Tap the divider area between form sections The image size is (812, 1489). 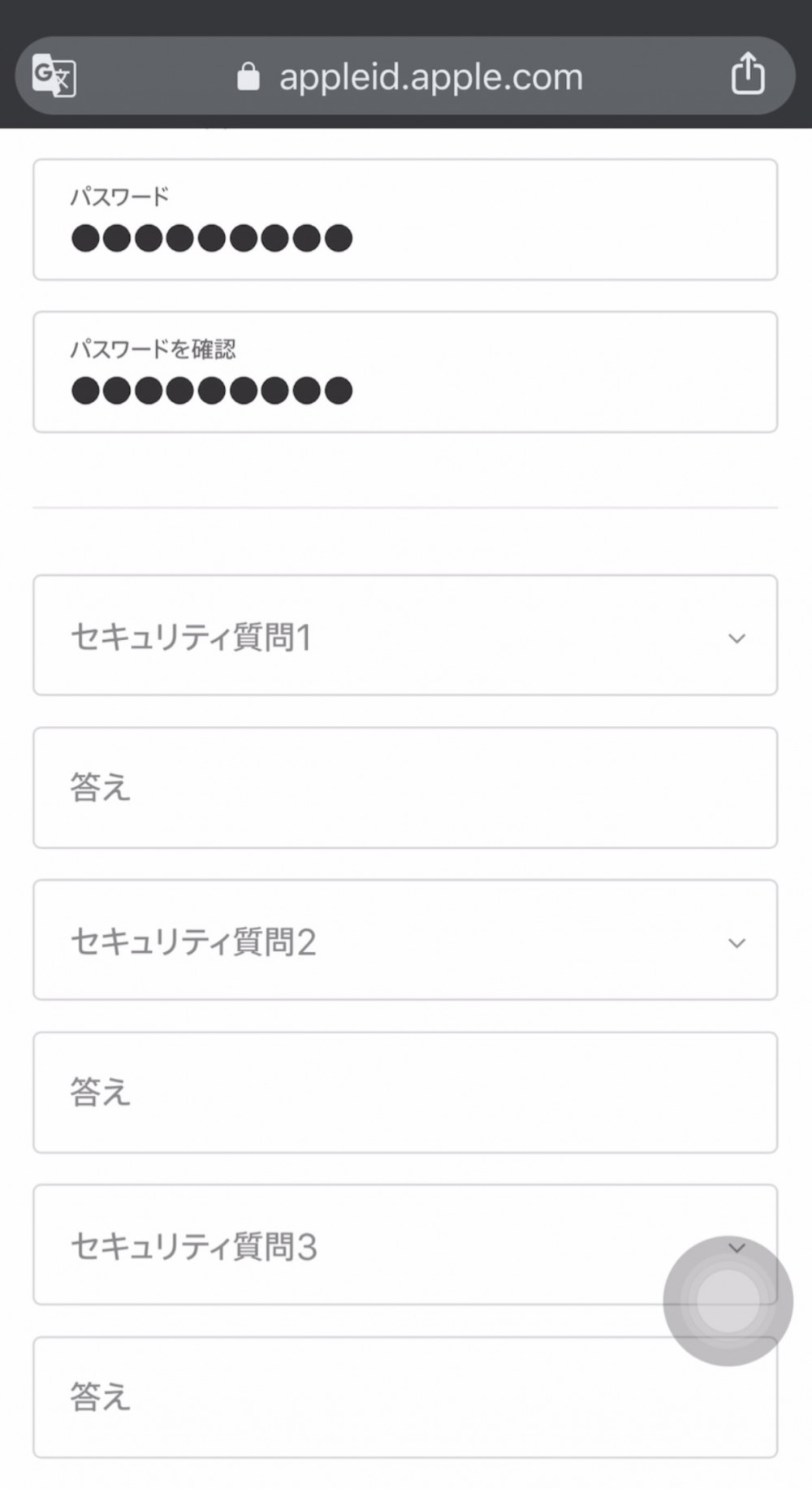[x=406, y=506]
